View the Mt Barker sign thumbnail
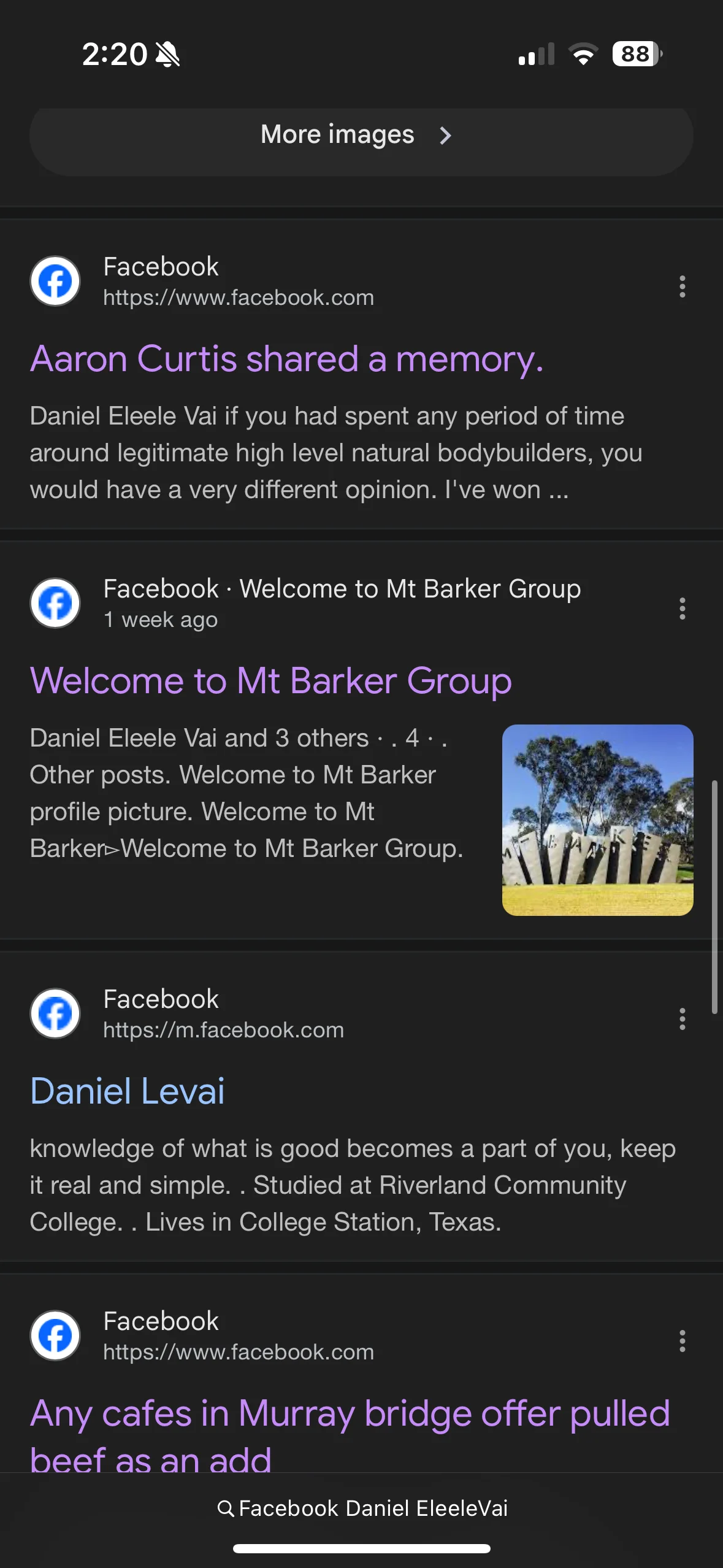This screenshot has width=723, height=1568. (x=597, y=820)
